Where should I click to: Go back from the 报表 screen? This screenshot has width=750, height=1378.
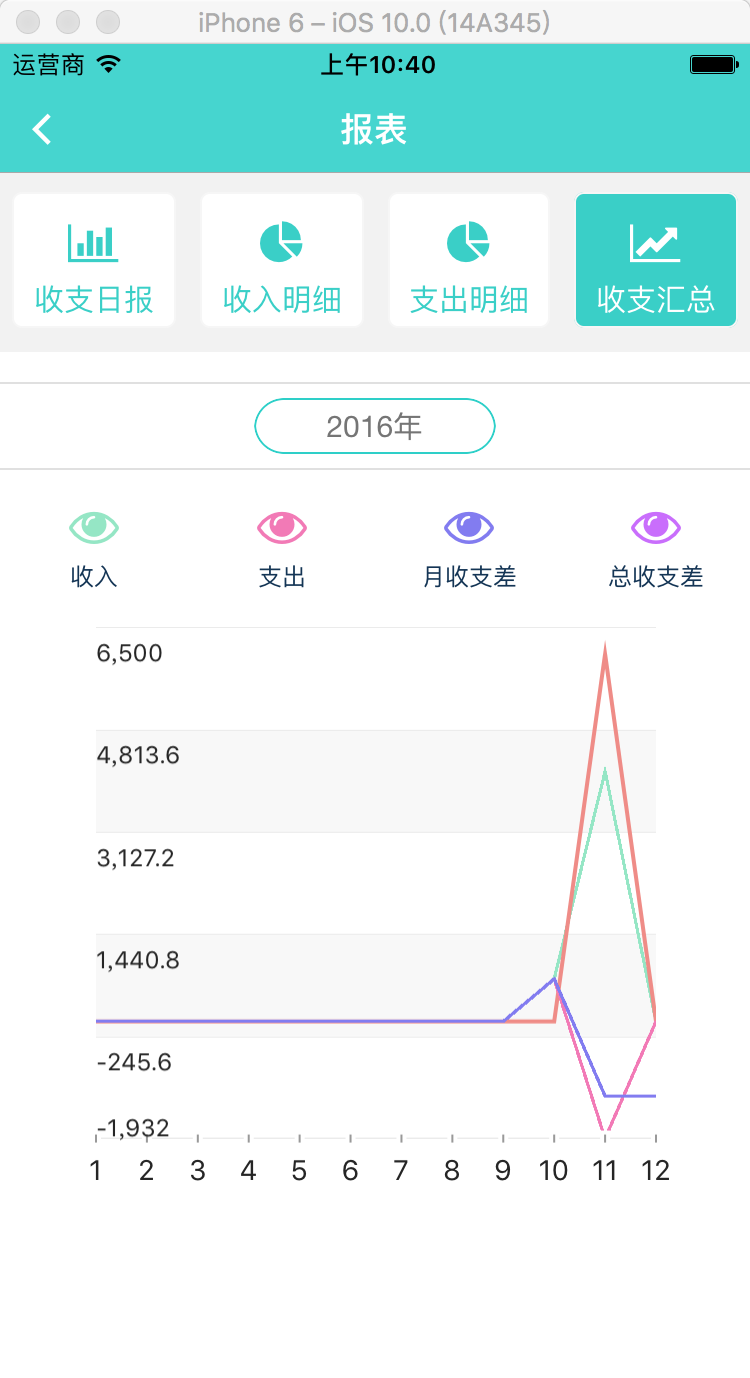point(42,129)
